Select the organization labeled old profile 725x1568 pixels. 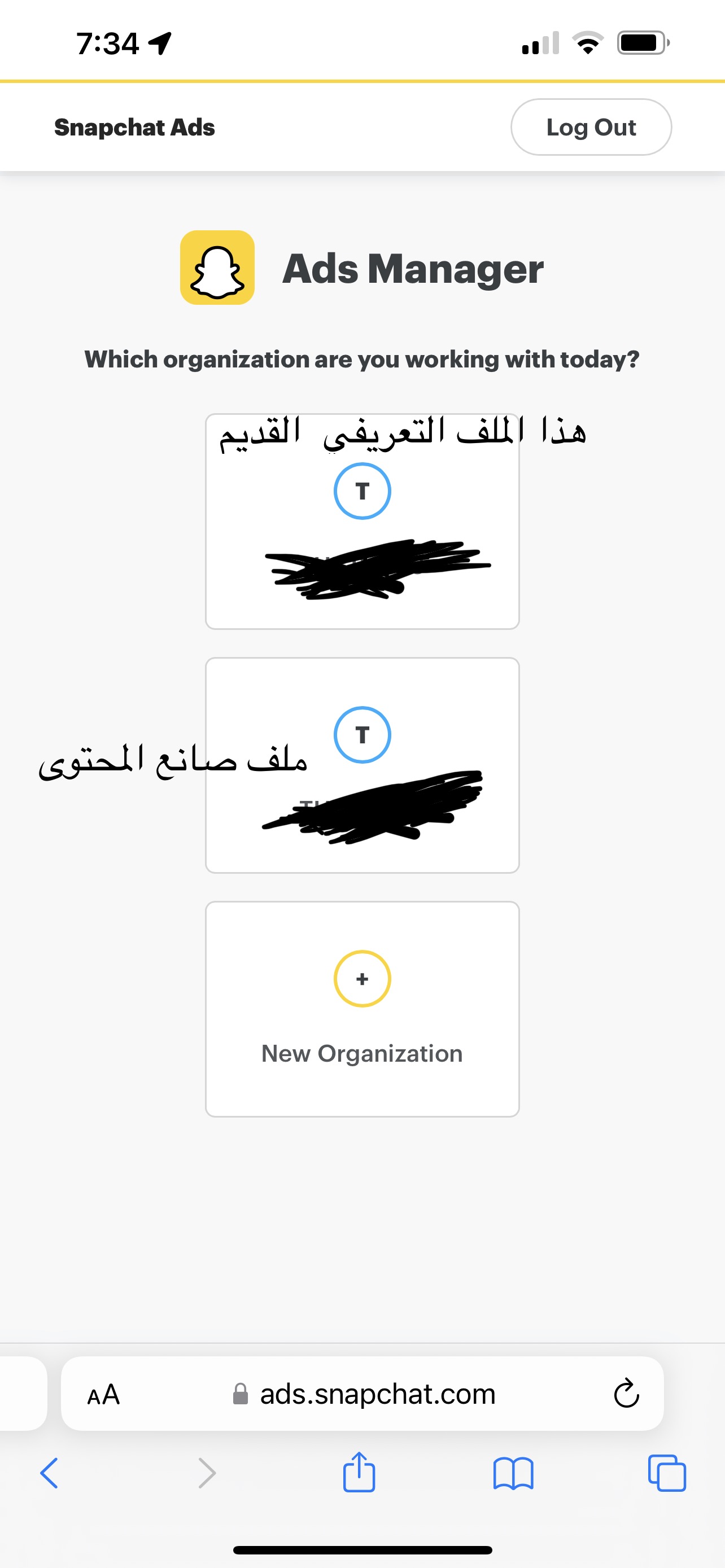(362, 521)
